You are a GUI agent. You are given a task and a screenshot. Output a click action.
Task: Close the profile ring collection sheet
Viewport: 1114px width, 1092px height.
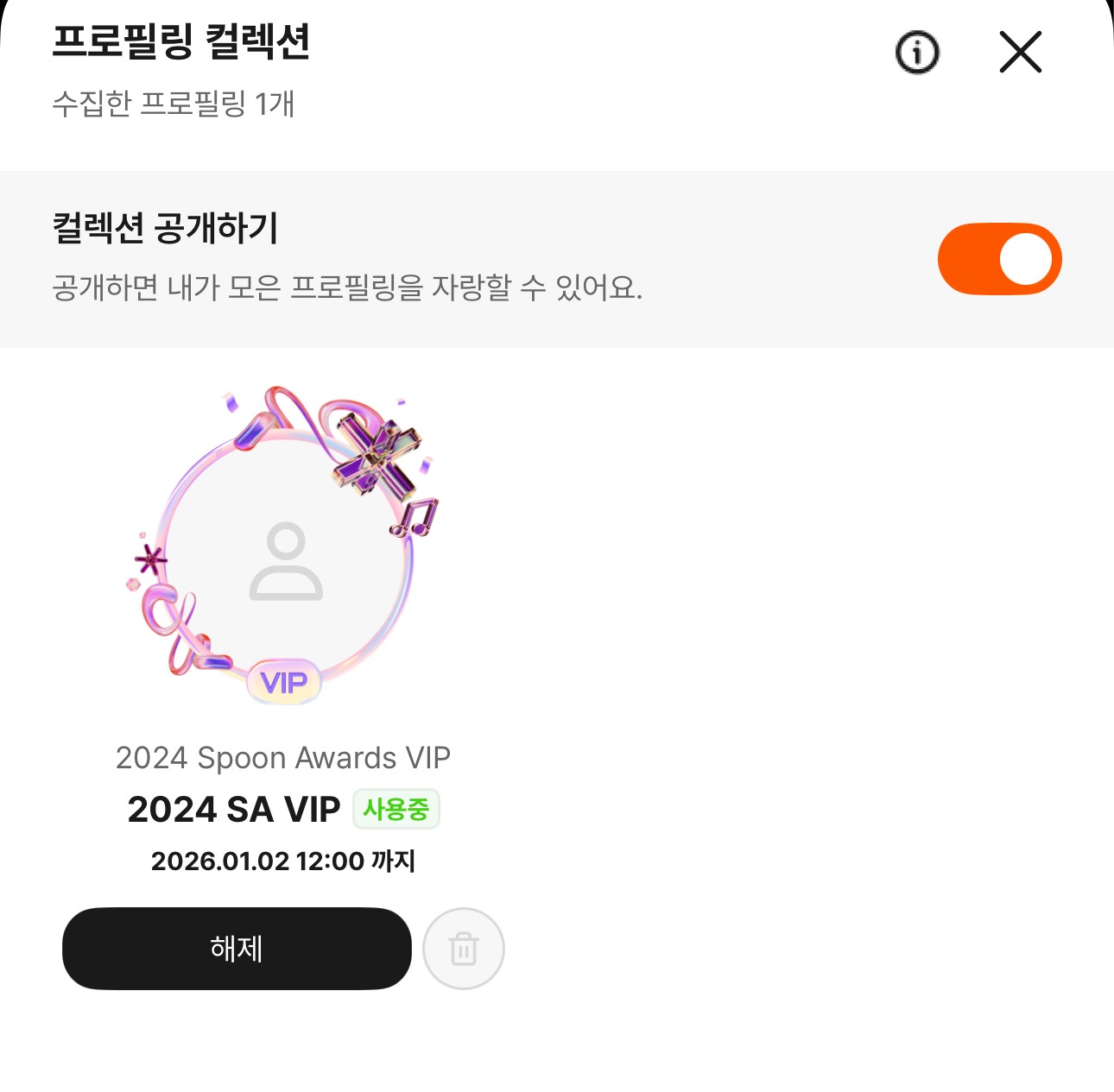pos(1020,52)
